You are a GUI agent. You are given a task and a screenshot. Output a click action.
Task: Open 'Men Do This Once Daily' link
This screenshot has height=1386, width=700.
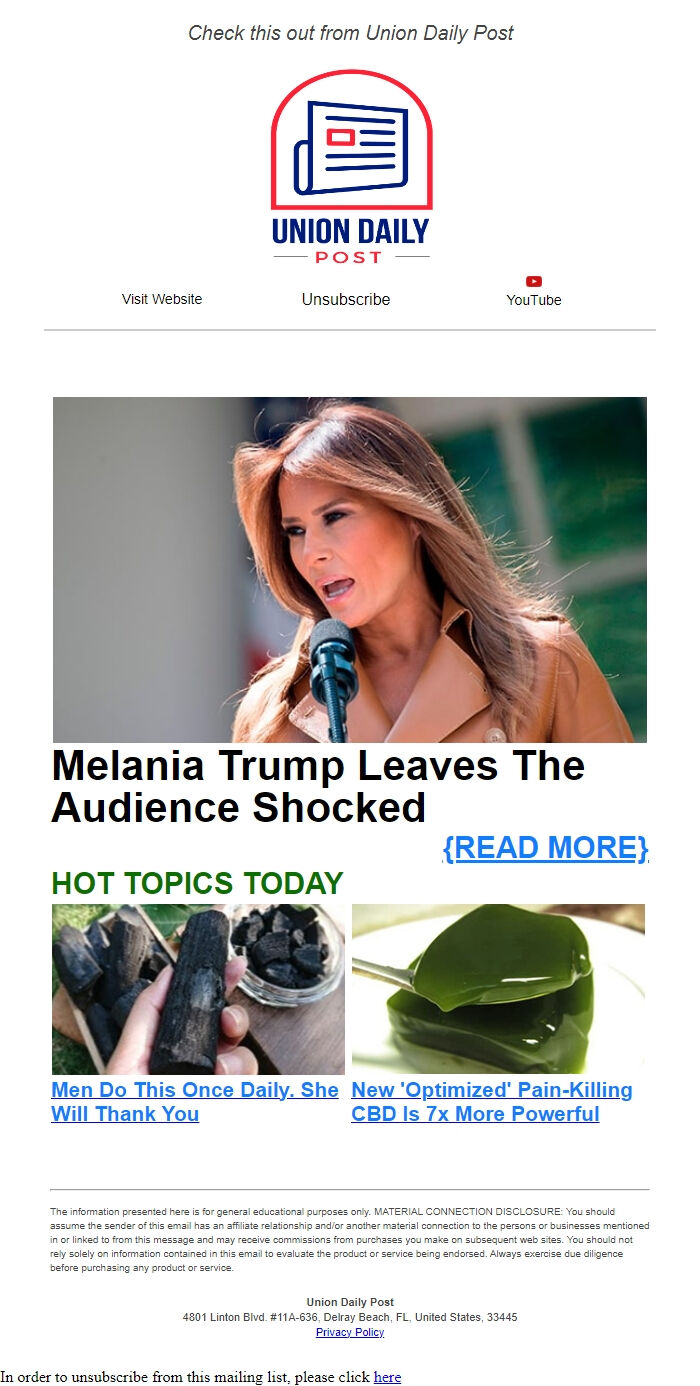(x=195, y=1102)
